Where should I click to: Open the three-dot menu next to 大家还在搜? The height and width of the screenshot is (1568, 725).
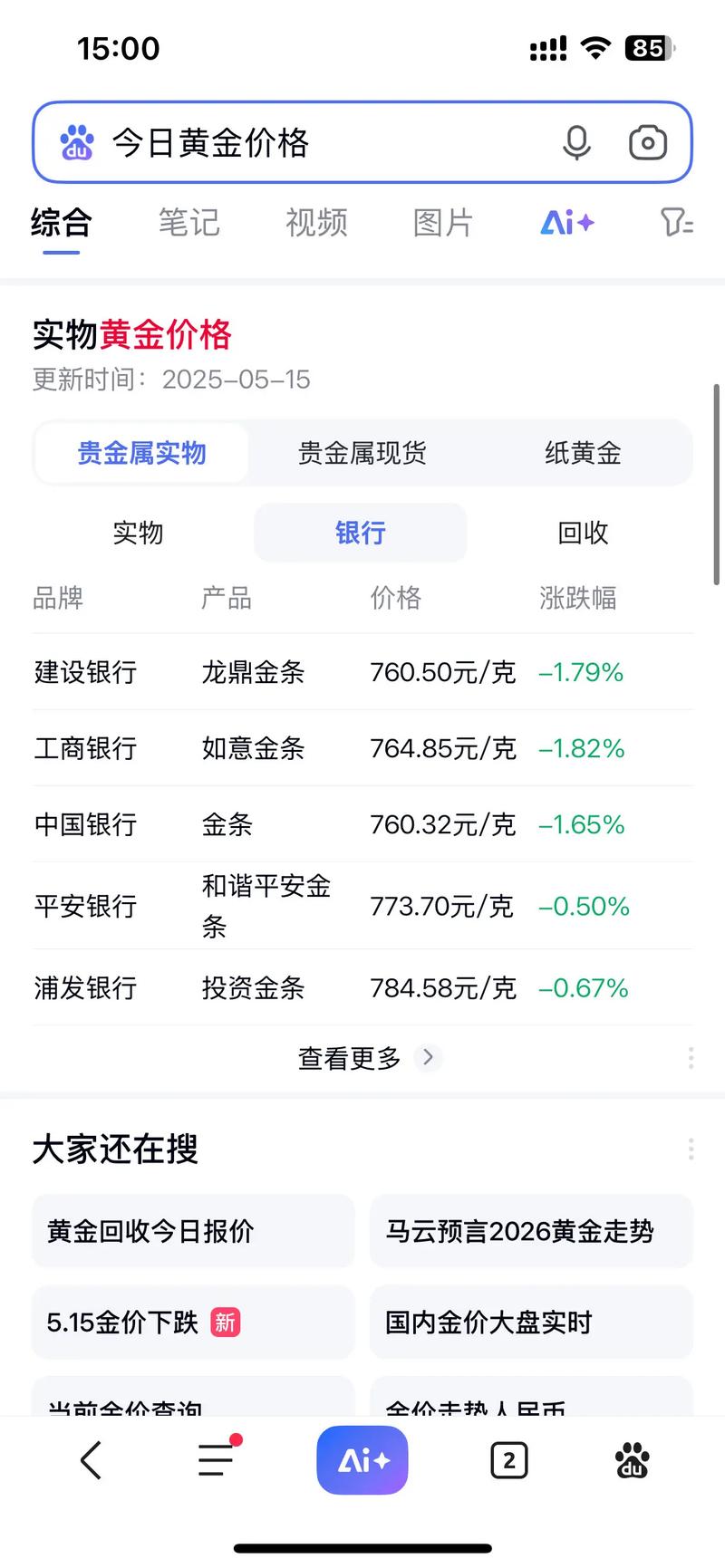pyautogui.click(x=691, y=1148)
